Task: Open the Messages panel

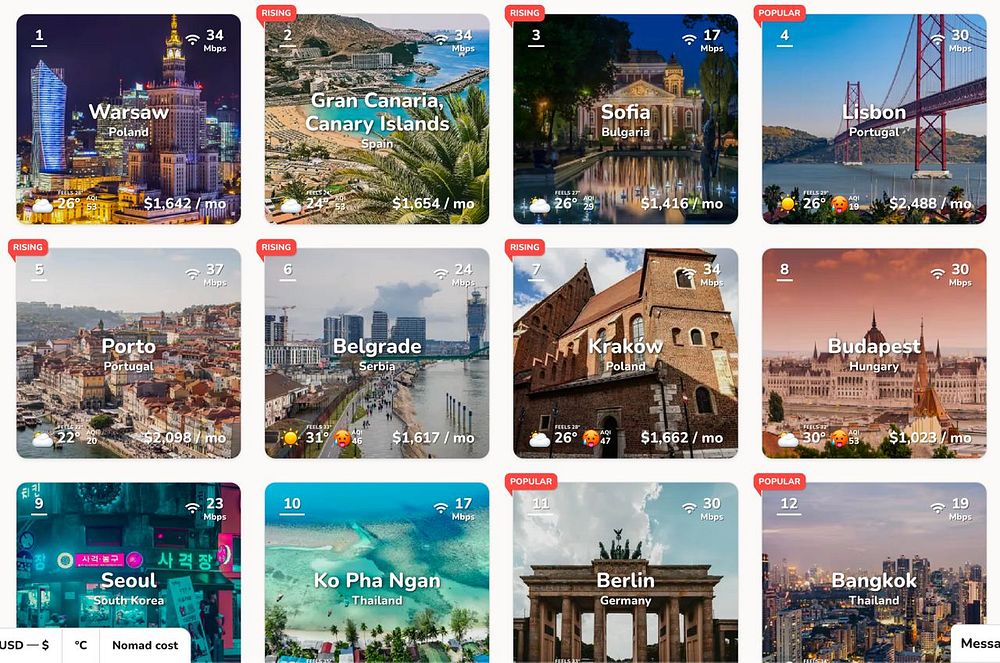Action: 978,643
